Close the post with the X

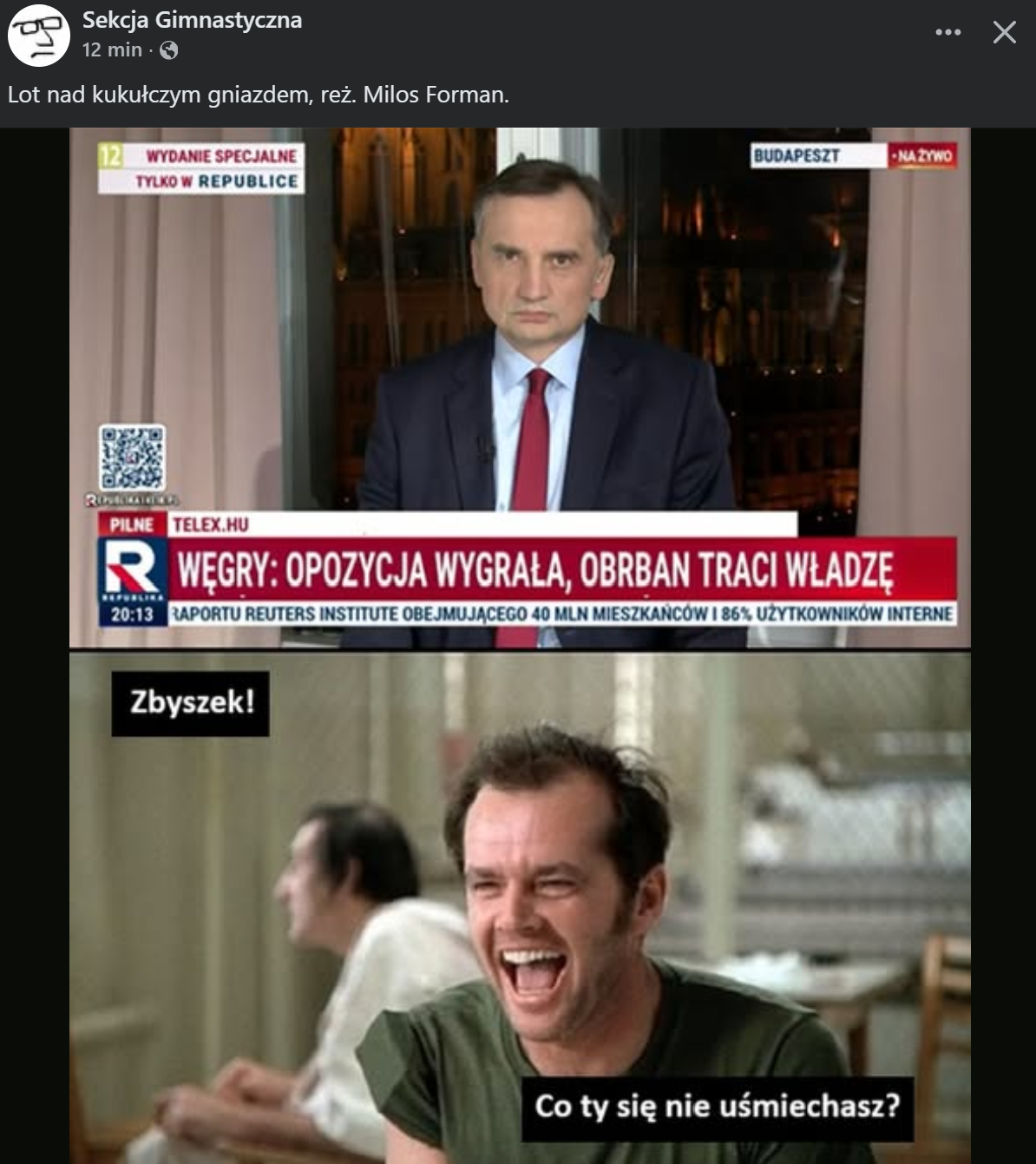[x=1004, y=33]
